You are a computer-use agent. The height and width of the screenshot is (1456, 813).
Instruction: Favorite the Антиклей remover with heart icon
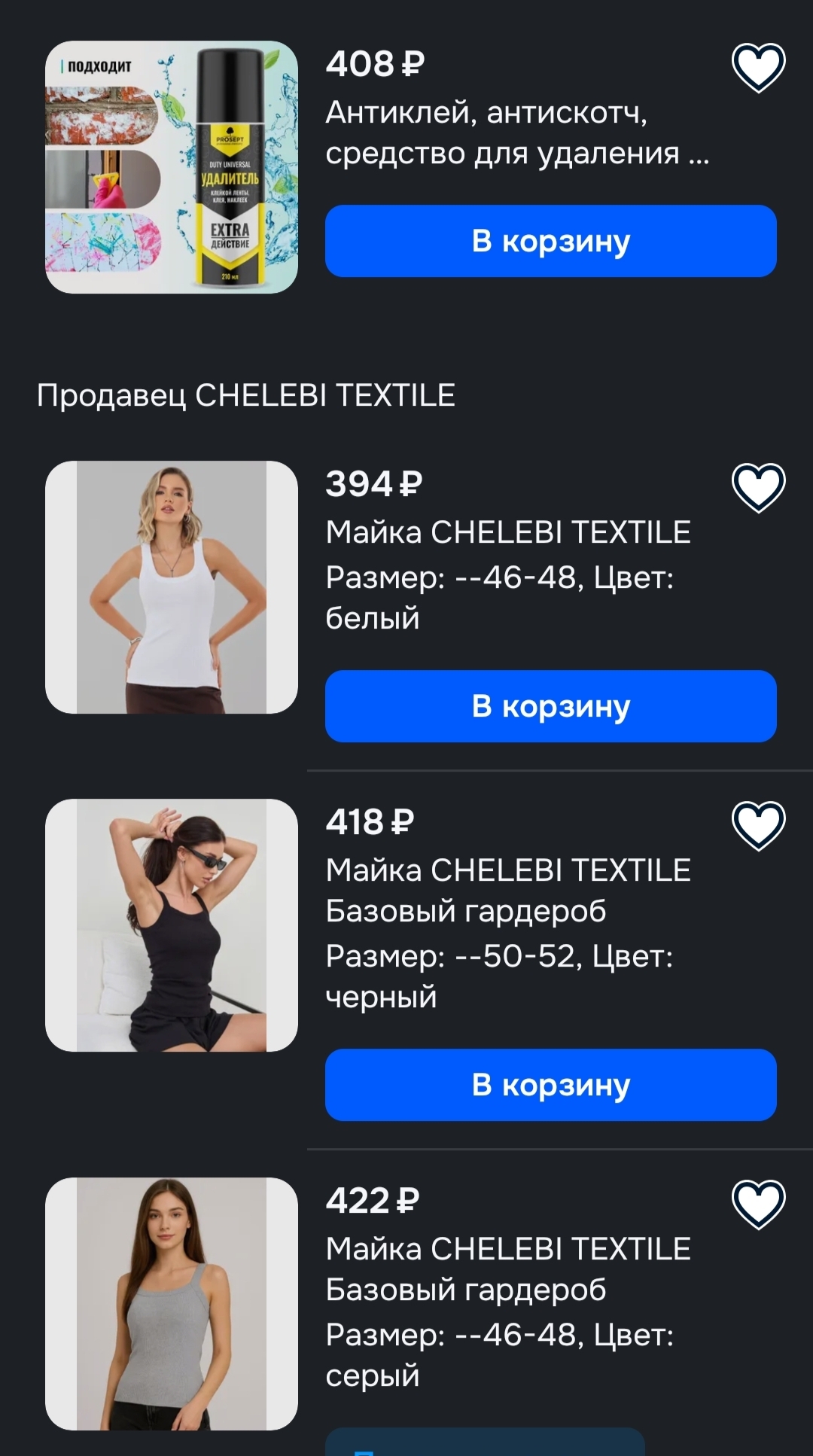pyautogui.click(x=758, y=68)
